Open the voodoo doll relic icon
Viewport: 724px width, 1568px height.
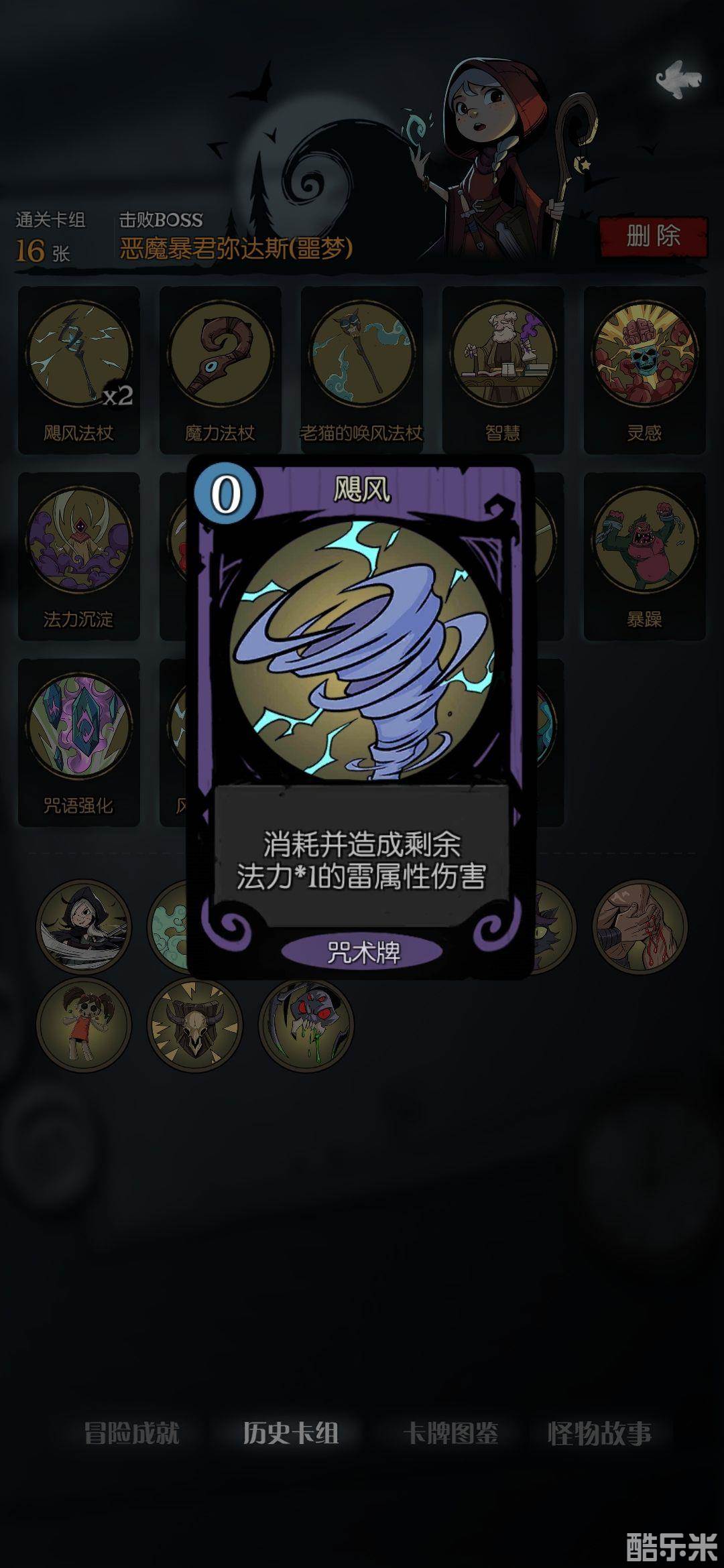point(83,1025)
